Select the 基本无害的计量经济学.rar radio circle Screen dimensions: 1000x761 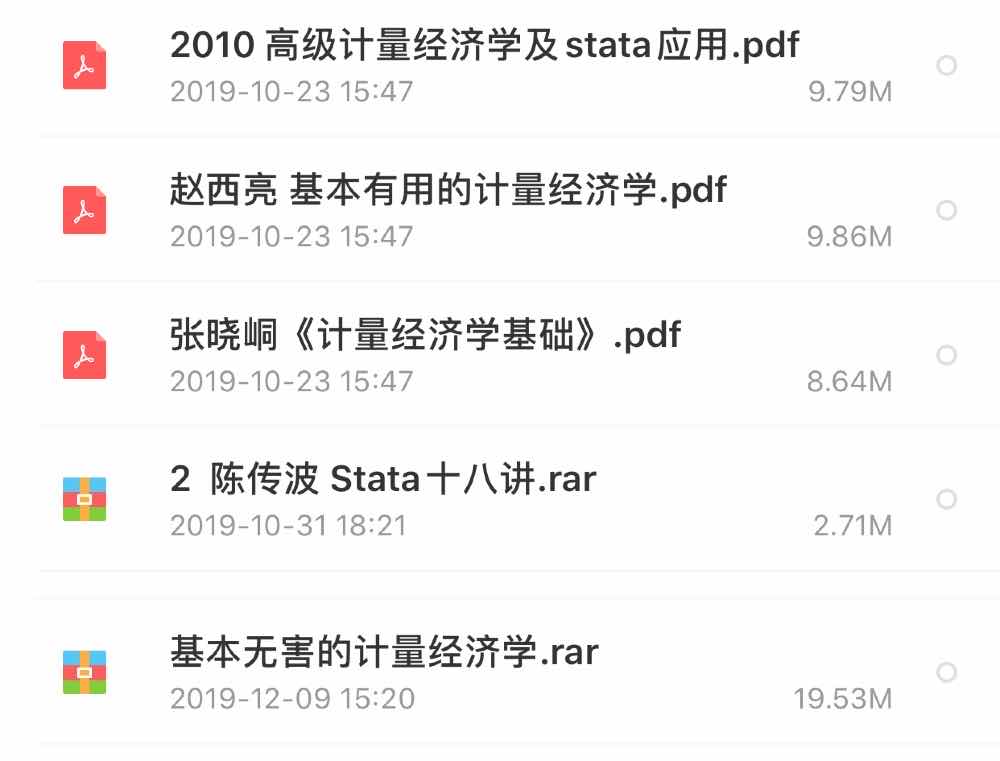[946, 672]
